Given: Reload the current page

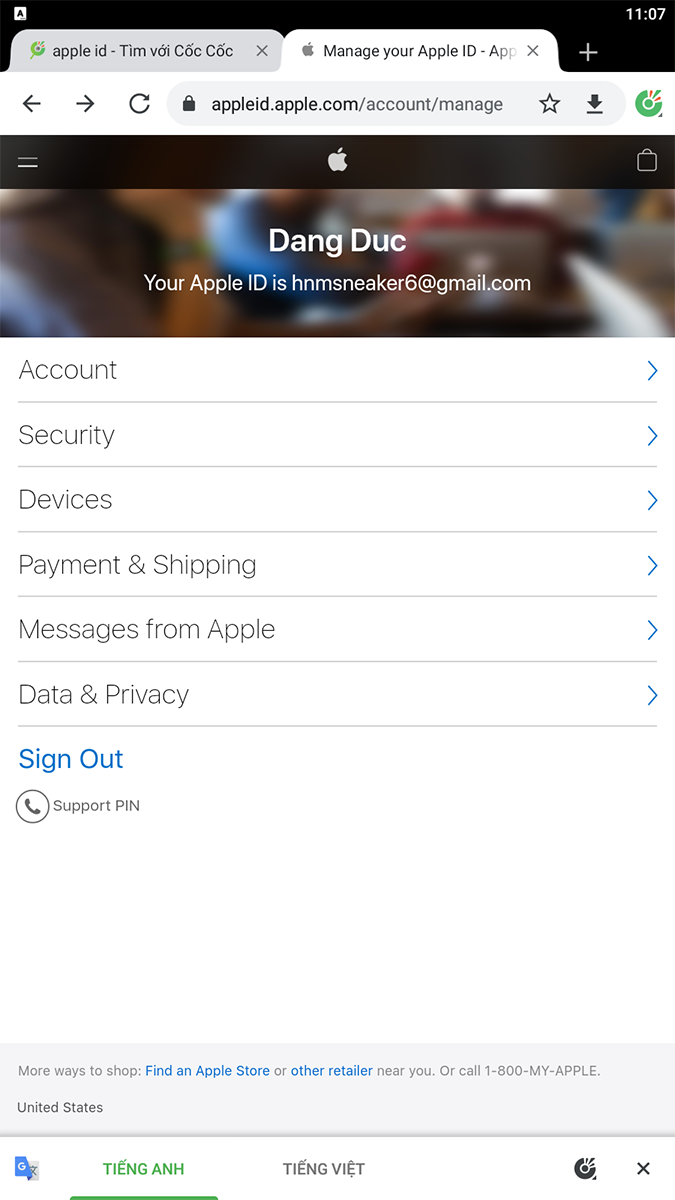Looking at the screenshot, I should (139, 104).
